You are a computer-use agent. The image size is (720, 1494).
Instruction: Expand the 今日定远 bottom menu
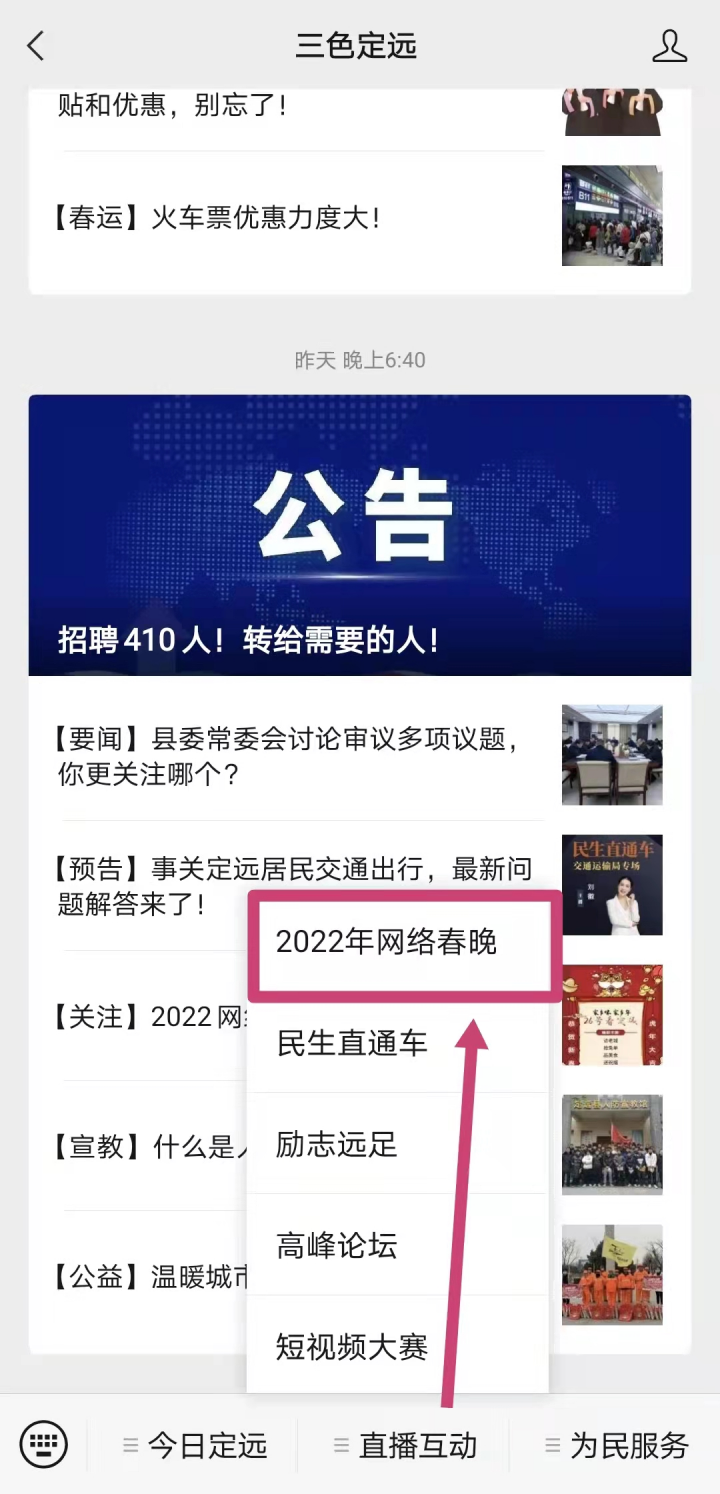196,1445
